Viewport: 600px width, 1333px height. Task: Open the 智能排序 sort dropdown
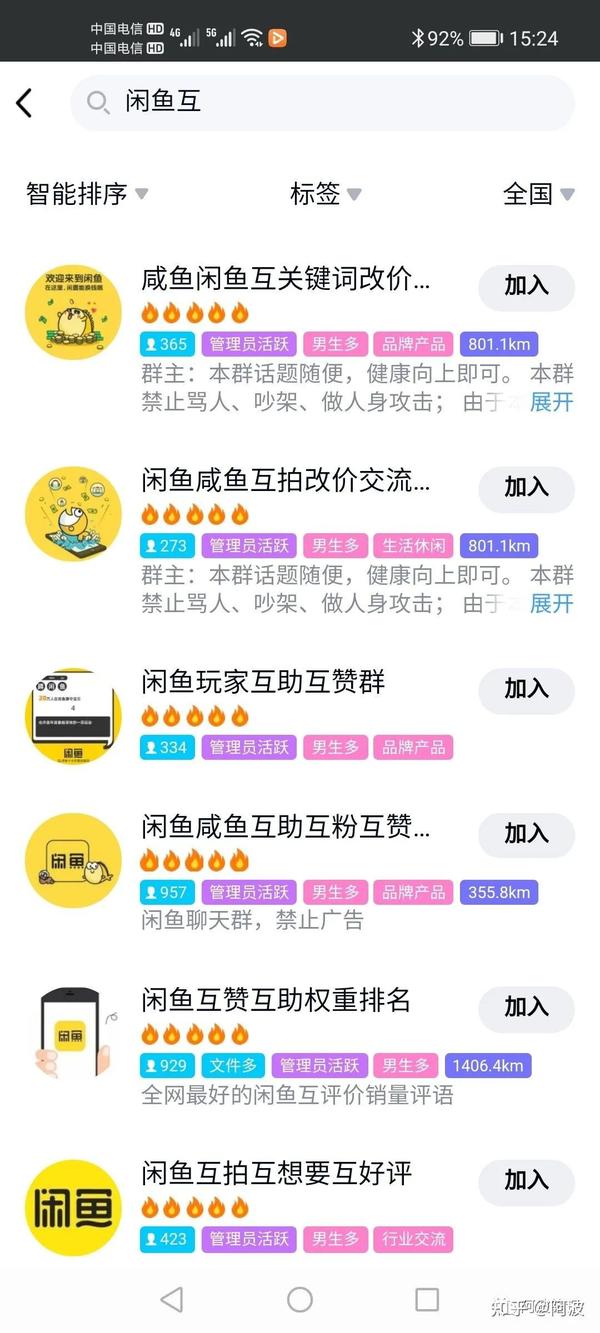tap(87, 193)
